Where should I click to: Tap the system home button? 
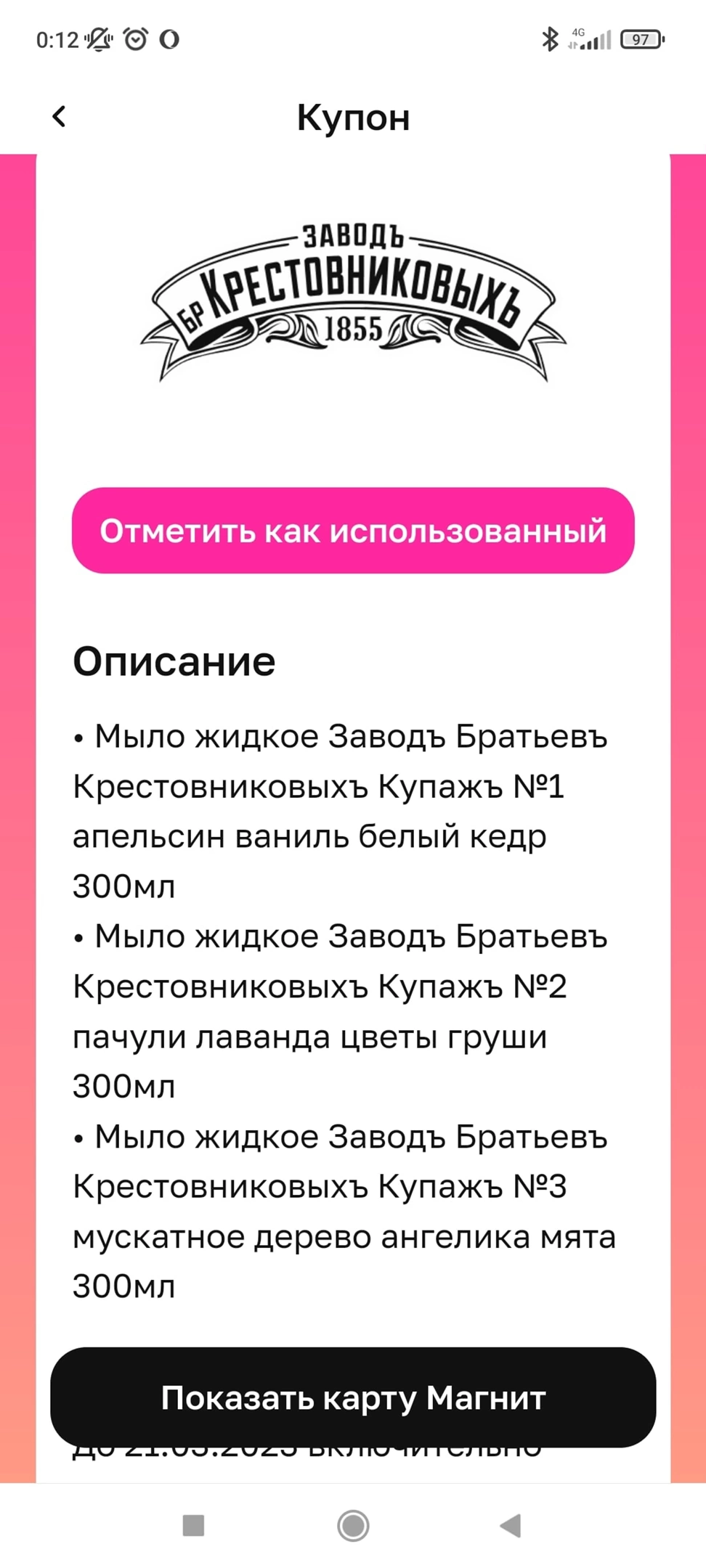click(353, 1525)
